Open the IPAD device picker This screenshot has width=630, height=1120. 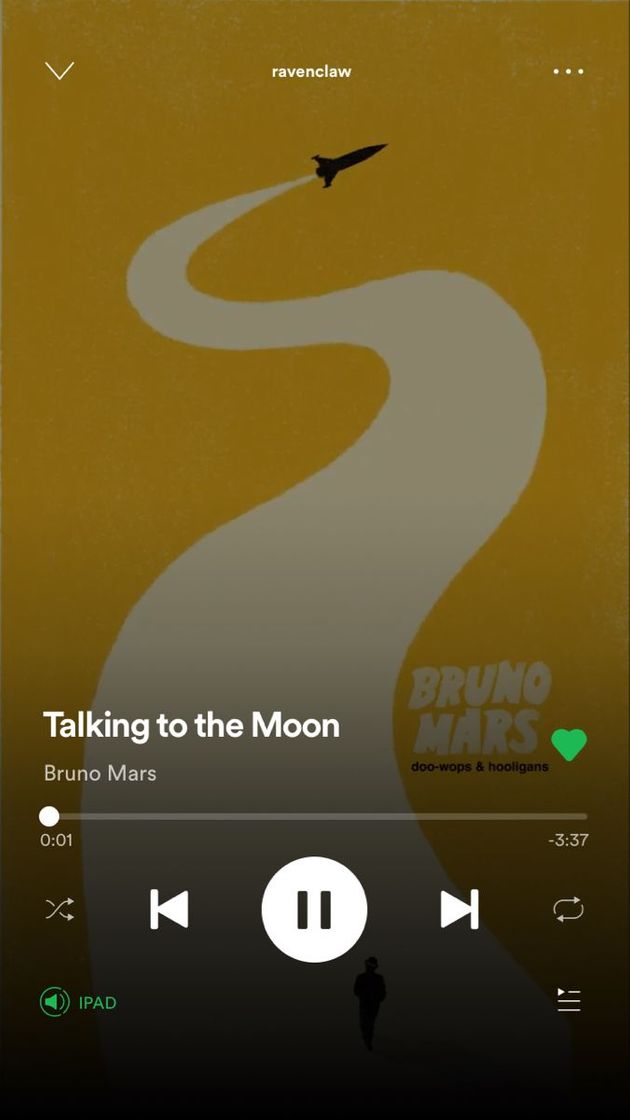[x=79, y=1002]
